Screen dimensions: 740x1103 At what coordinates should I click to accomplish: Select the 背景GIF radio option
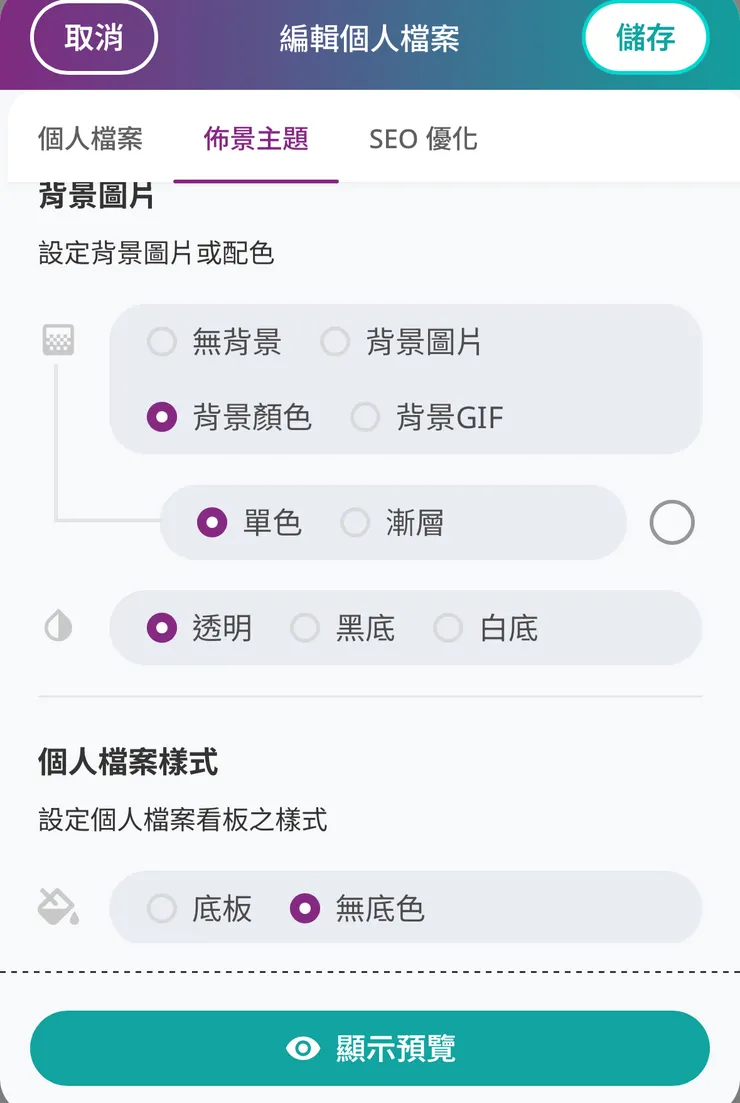(x=365, y=418)
